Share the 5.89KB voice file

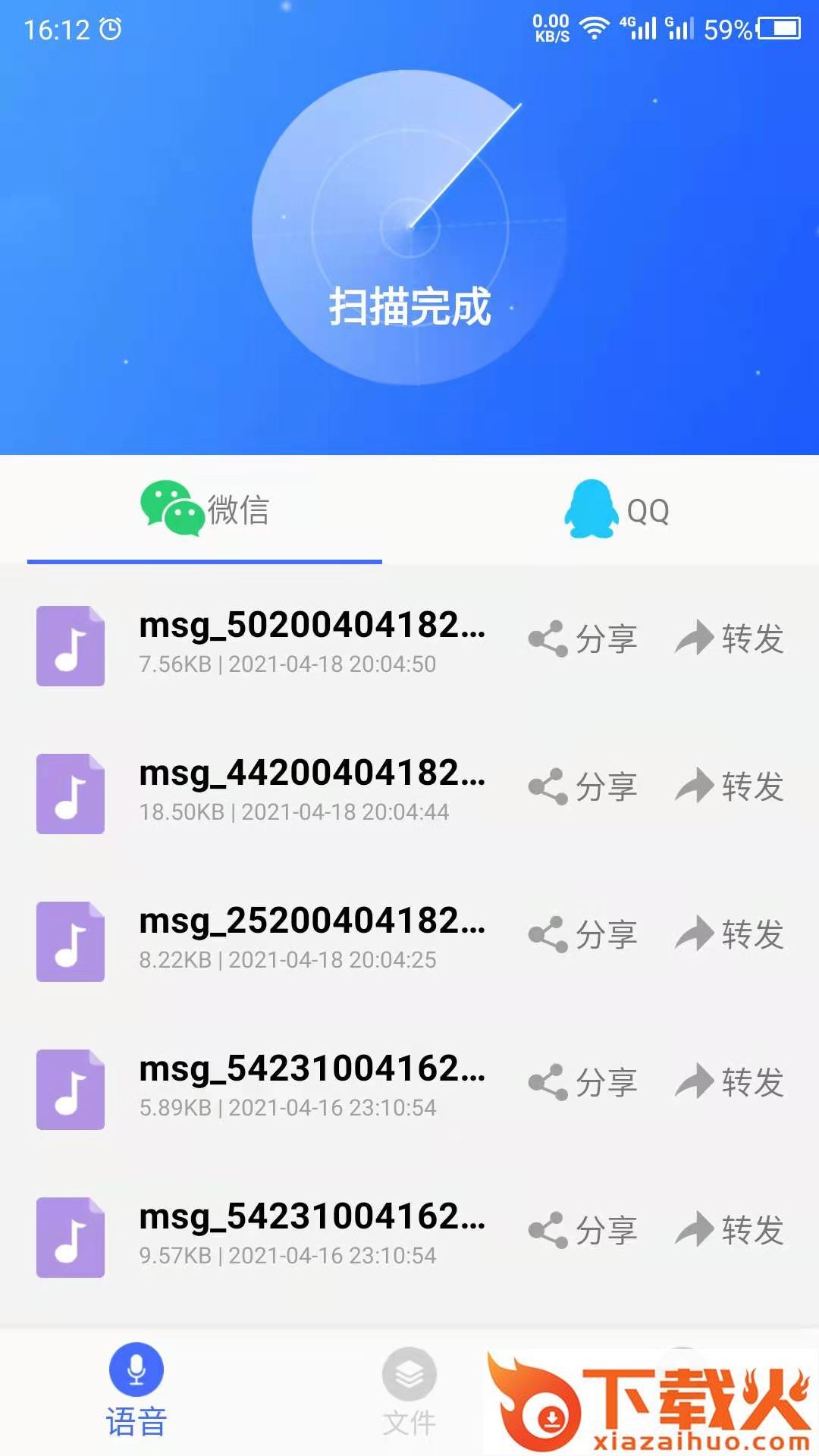coord(583,1082)
